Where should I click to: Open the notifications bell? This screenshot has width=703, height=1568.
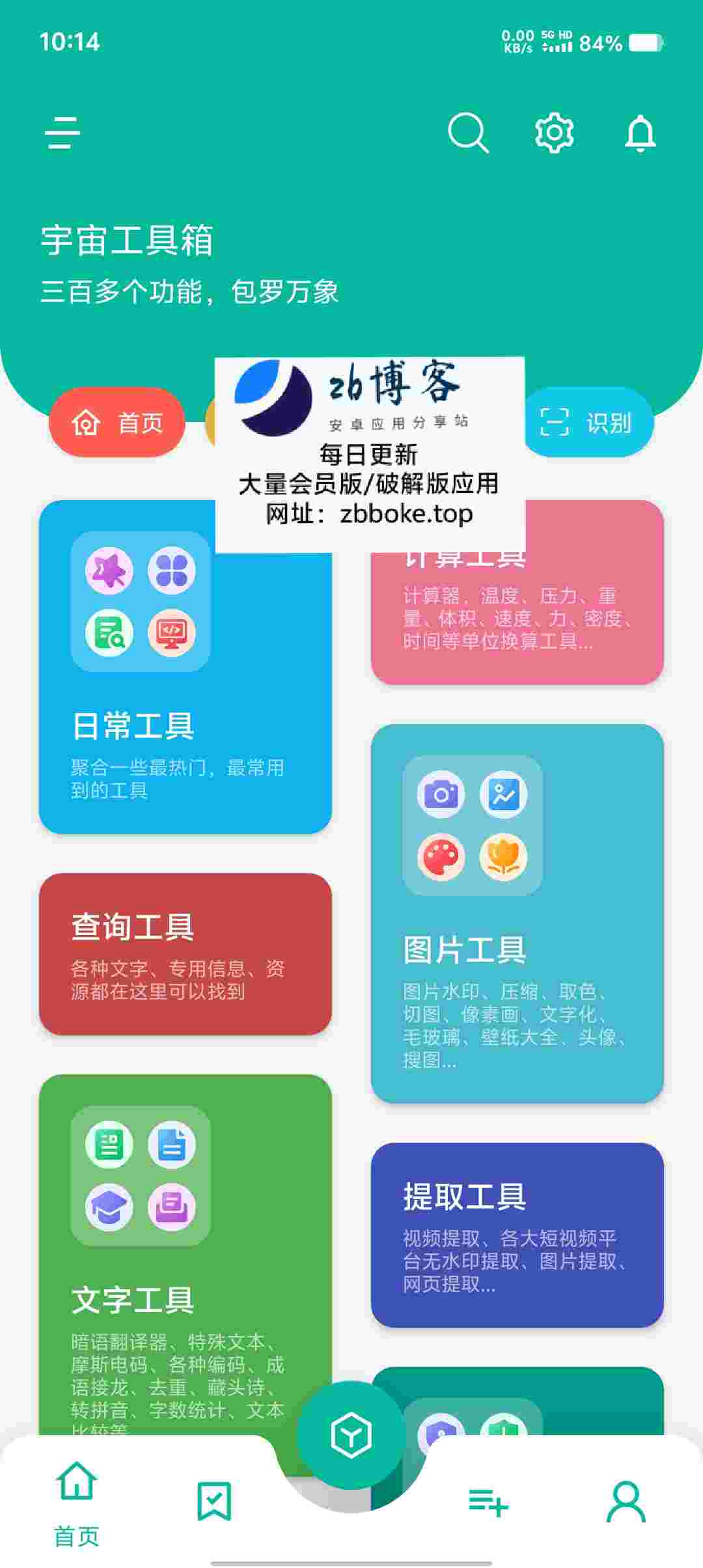click(641, 133)
